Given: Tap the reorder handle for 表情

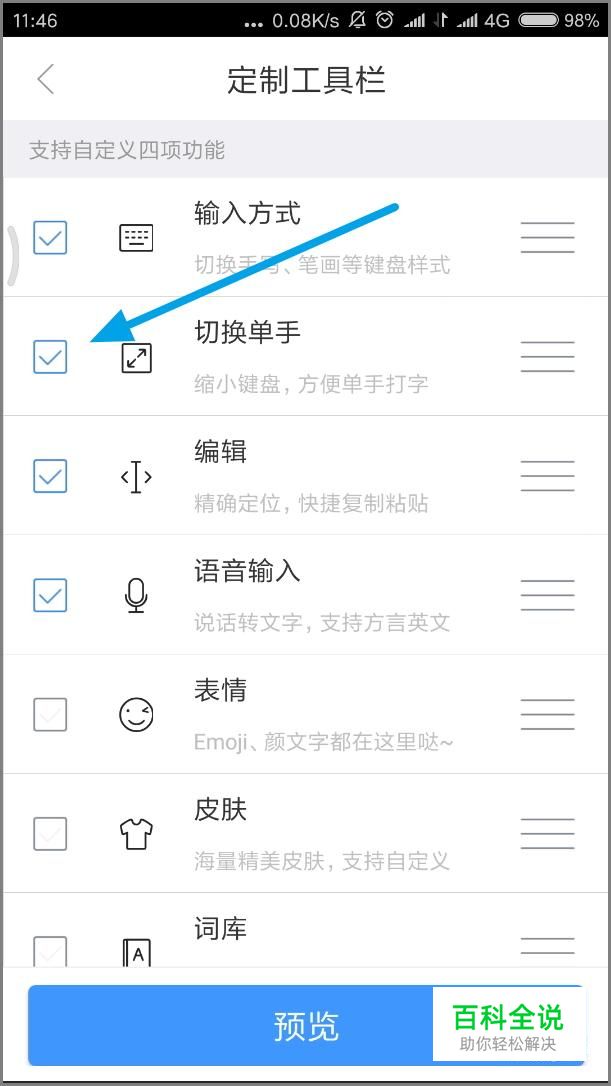Looking at the screenshot, I should click(547, 714).
